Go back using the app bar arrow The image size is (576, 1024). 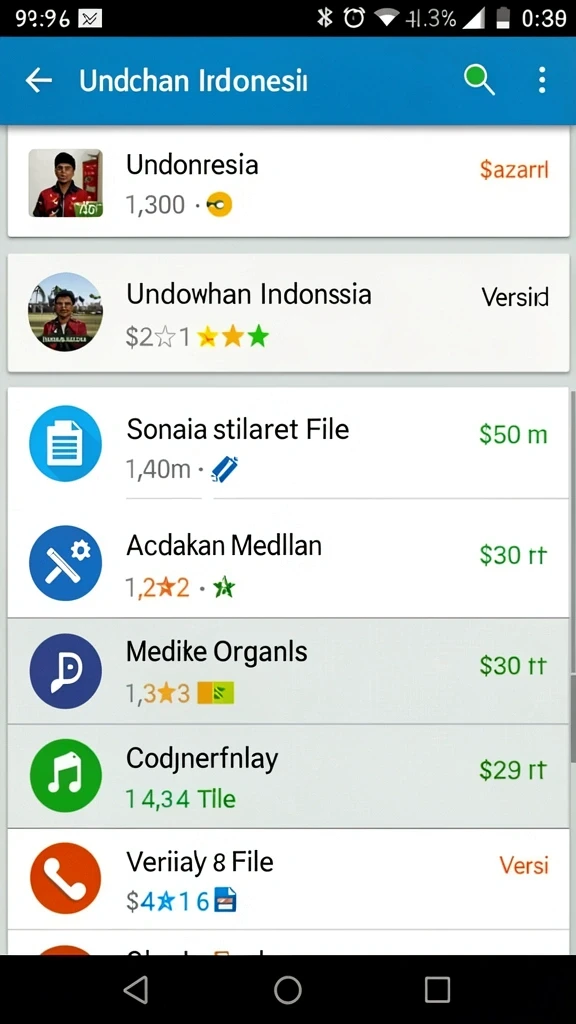(39, 80)
